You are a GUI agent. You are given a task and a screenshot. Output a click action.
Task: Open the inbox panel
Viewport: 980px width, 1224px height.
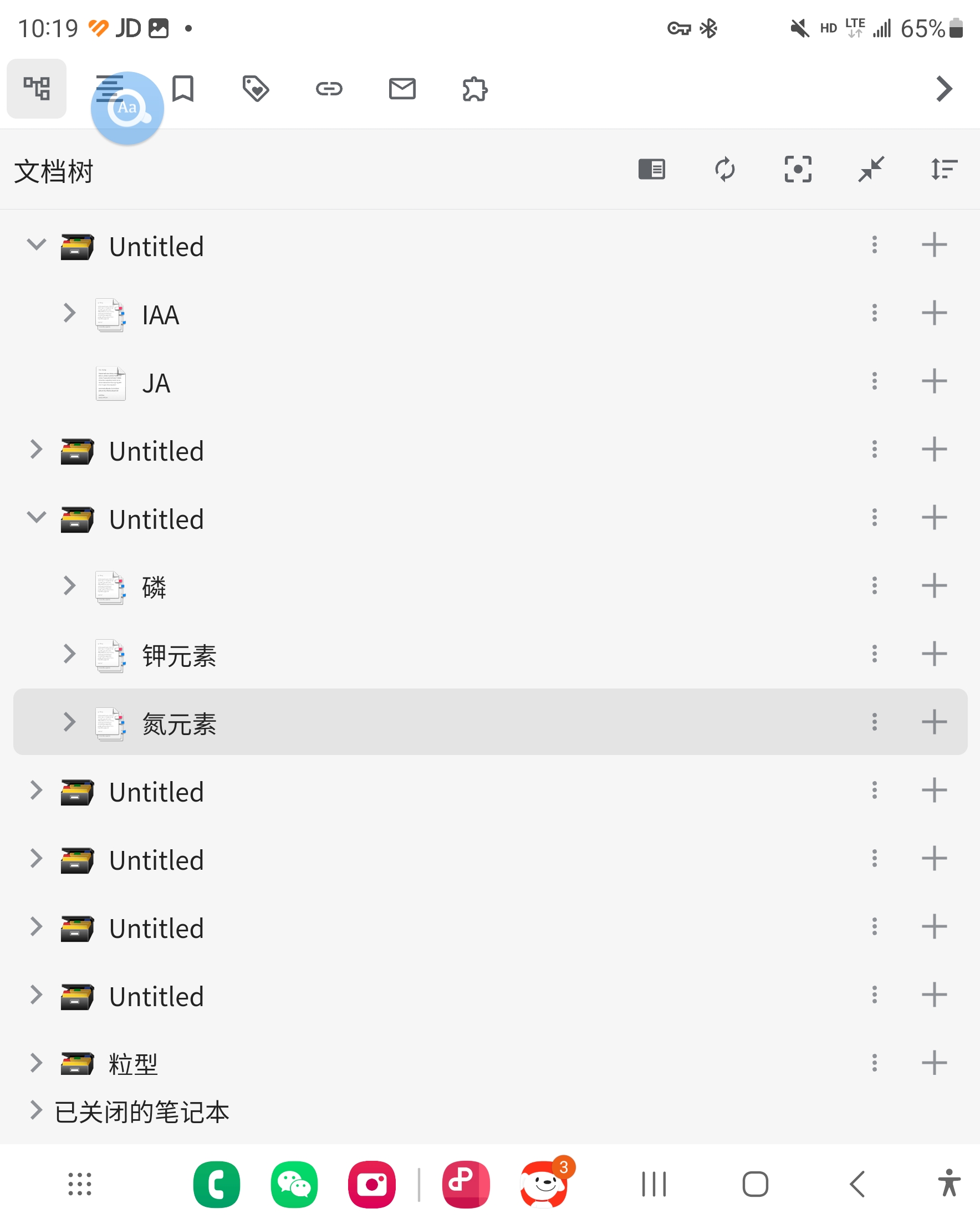tap(402, 89)
